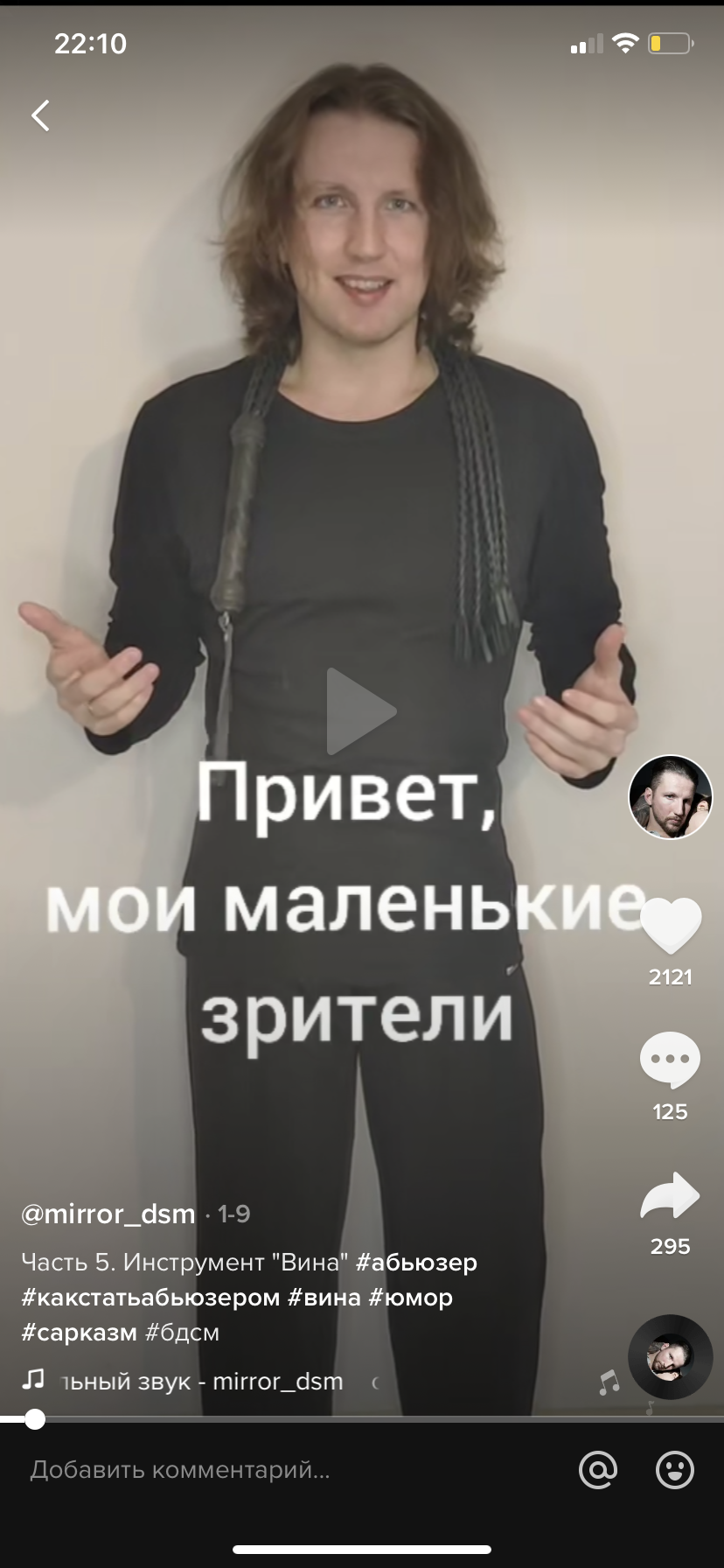Viewport: 724px width, 1568px height.
Task: Open the @mirror_dsm username link
Action: (108, 1214)
